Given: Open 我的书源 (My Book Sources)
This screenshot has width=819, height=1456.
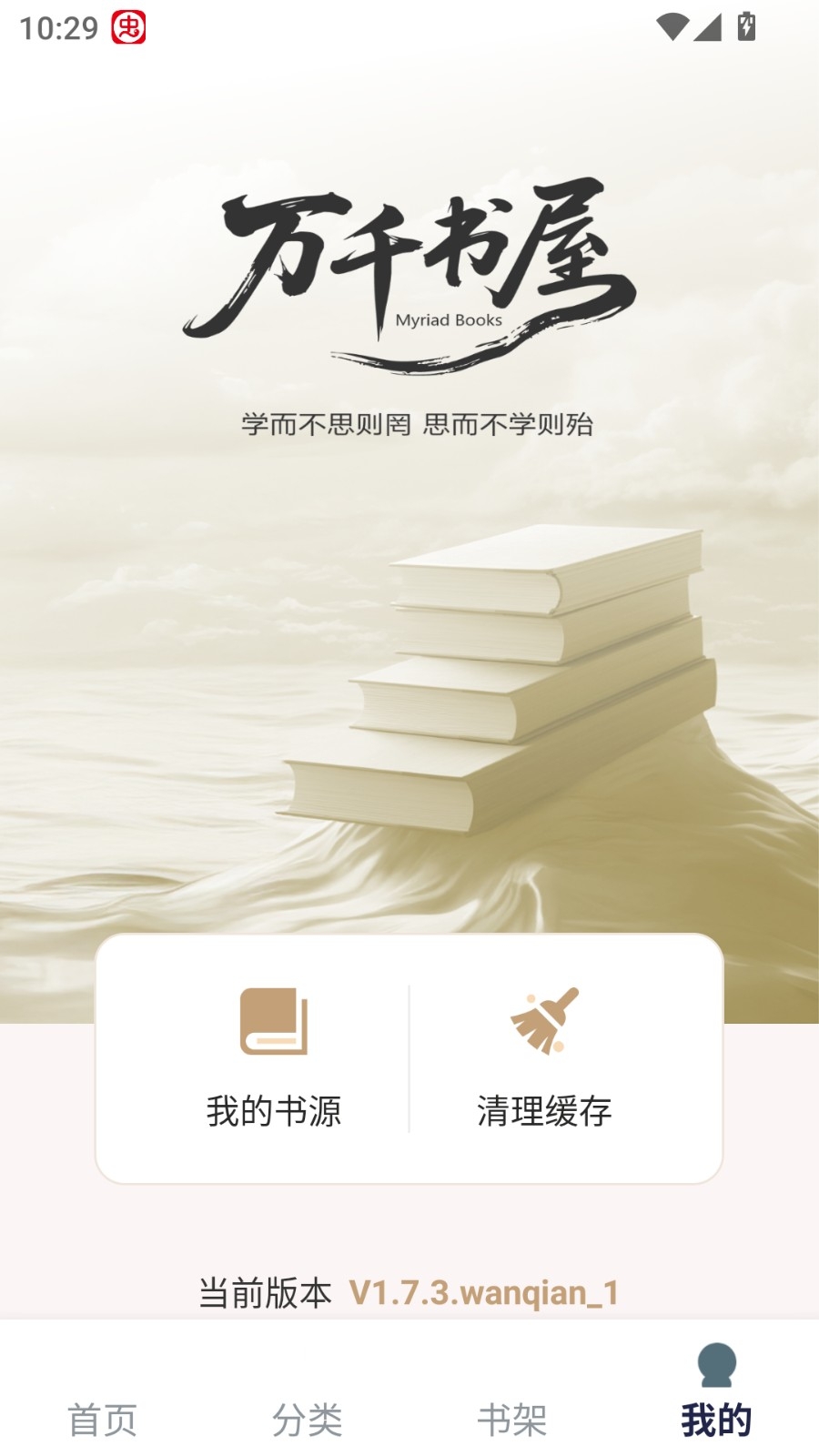Looking at the screenshot, I should tap(273, 1060).
